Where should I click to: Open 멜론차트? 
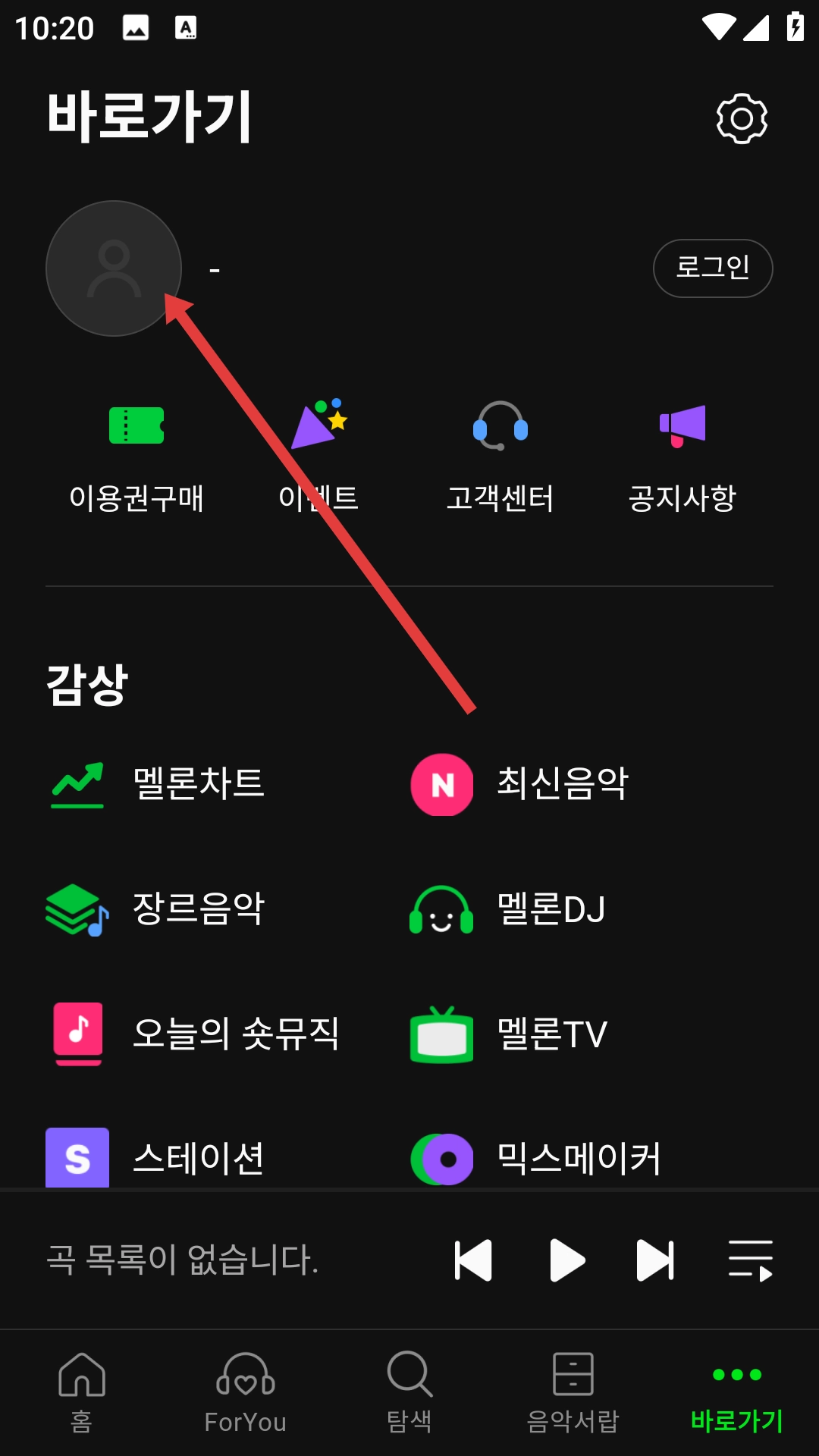point(159,784)
